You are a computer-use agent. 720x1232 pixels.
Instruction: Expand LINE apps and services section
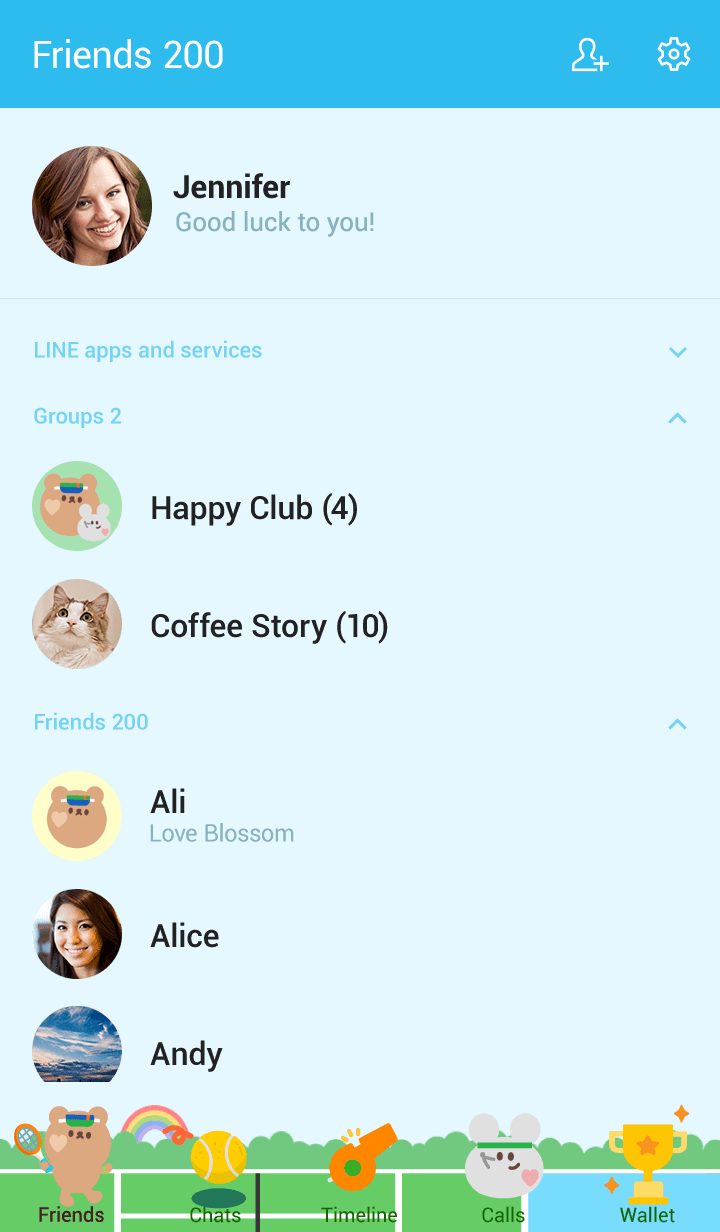click(x=678, y=352)
